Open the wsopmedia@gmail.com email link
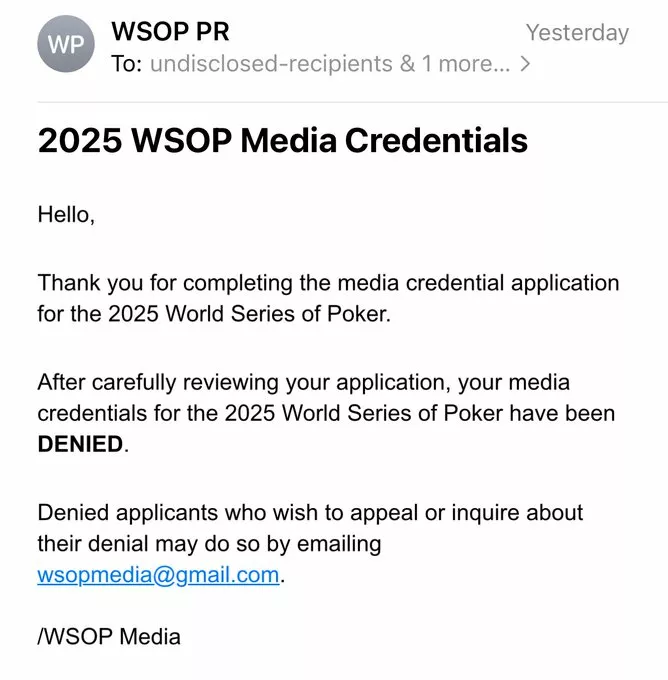 coord(158,575)
